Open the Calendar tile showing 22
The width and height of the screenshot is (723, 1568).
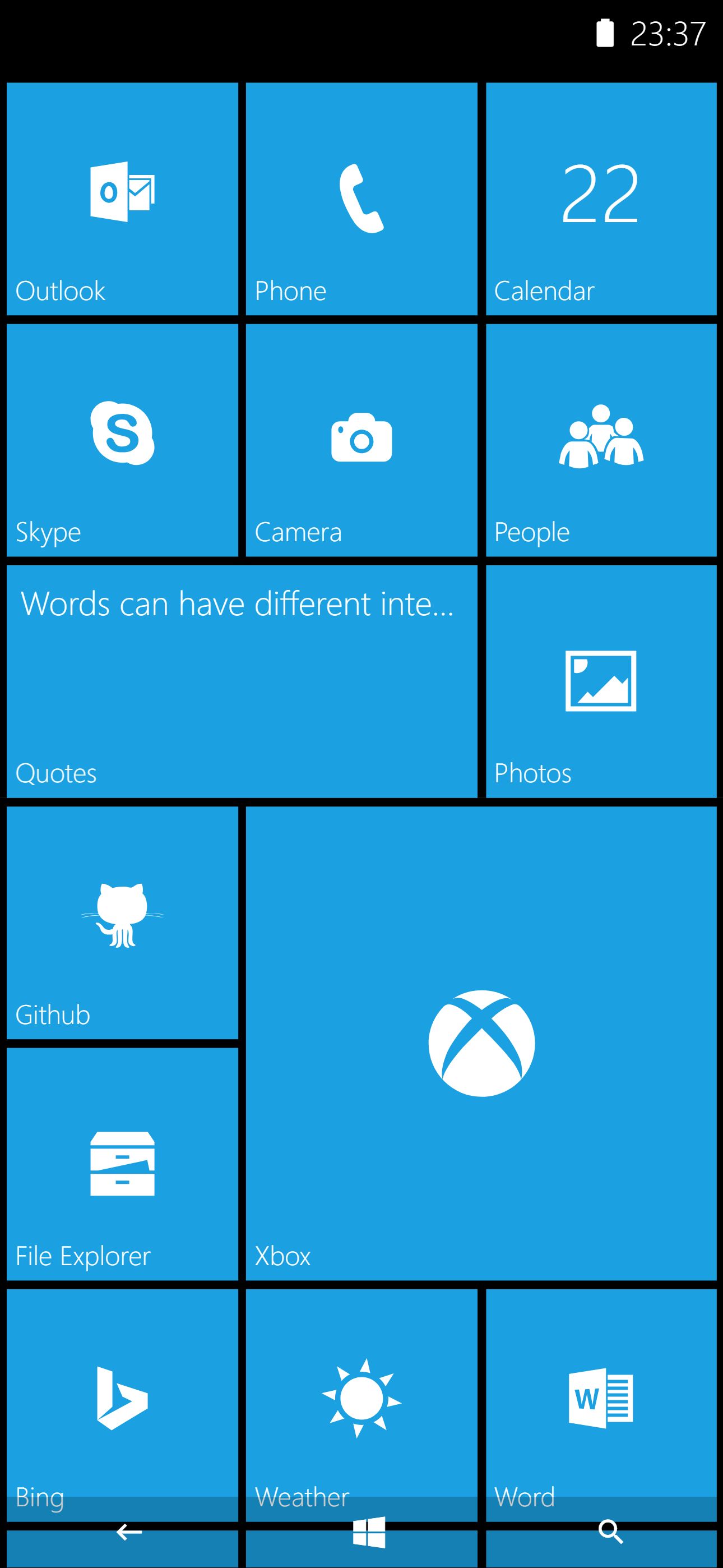601,198
